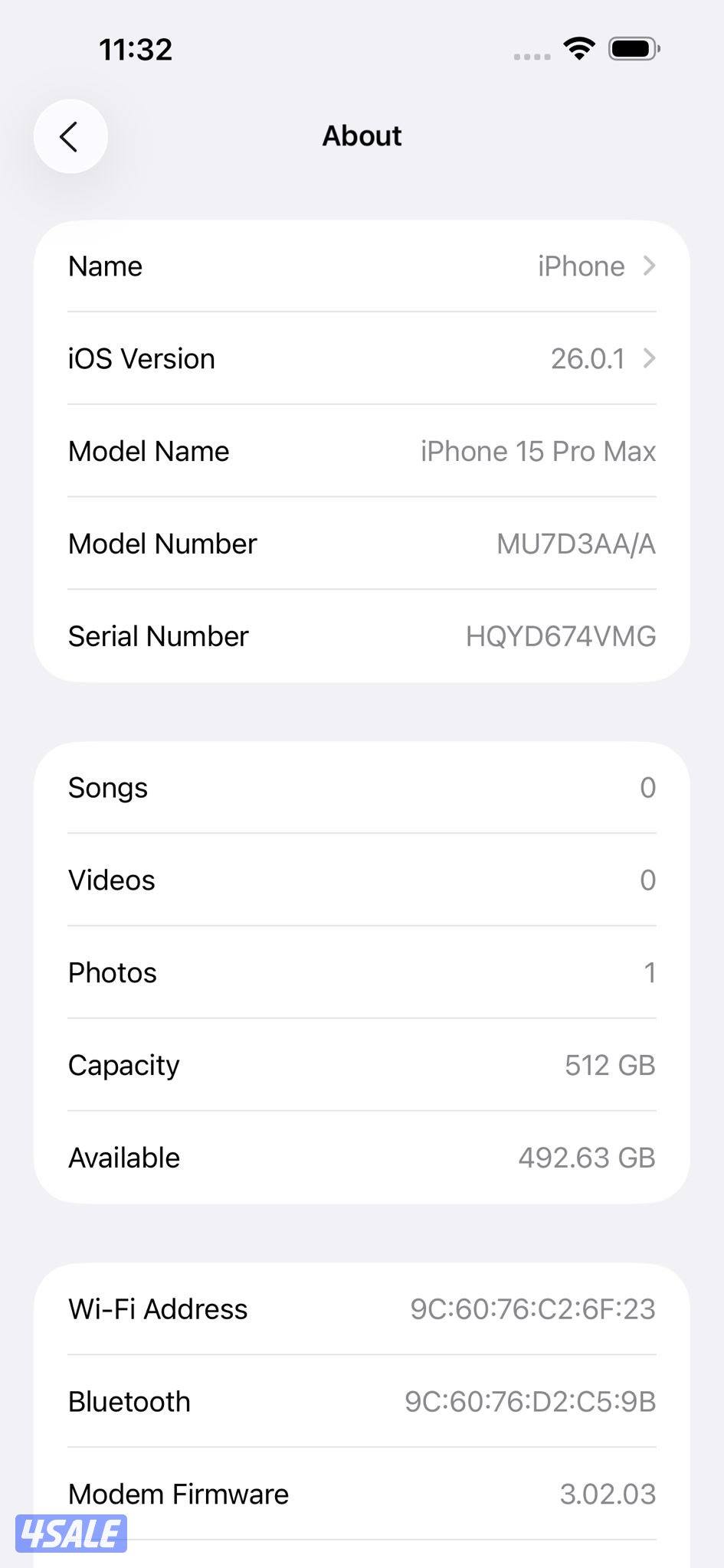Tap the Songs count icon row
The height and width of the screenshot is (1568, 724).
tap(362, 787)
